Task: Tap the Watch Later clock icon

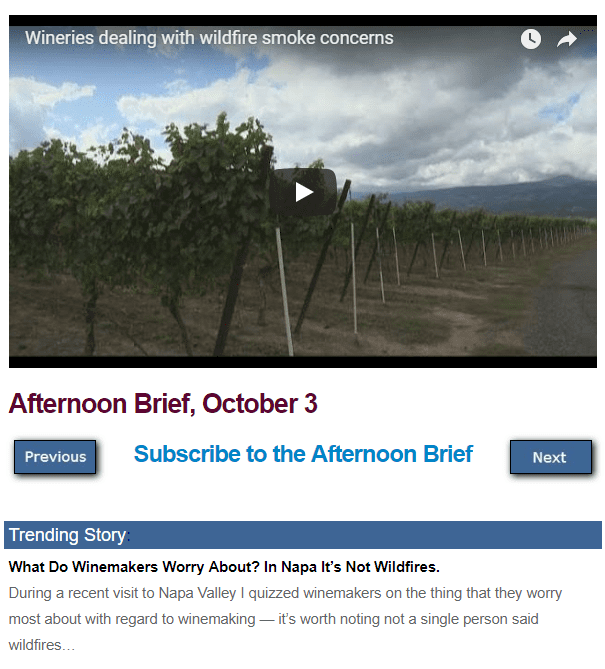Action: click(530, 39)
